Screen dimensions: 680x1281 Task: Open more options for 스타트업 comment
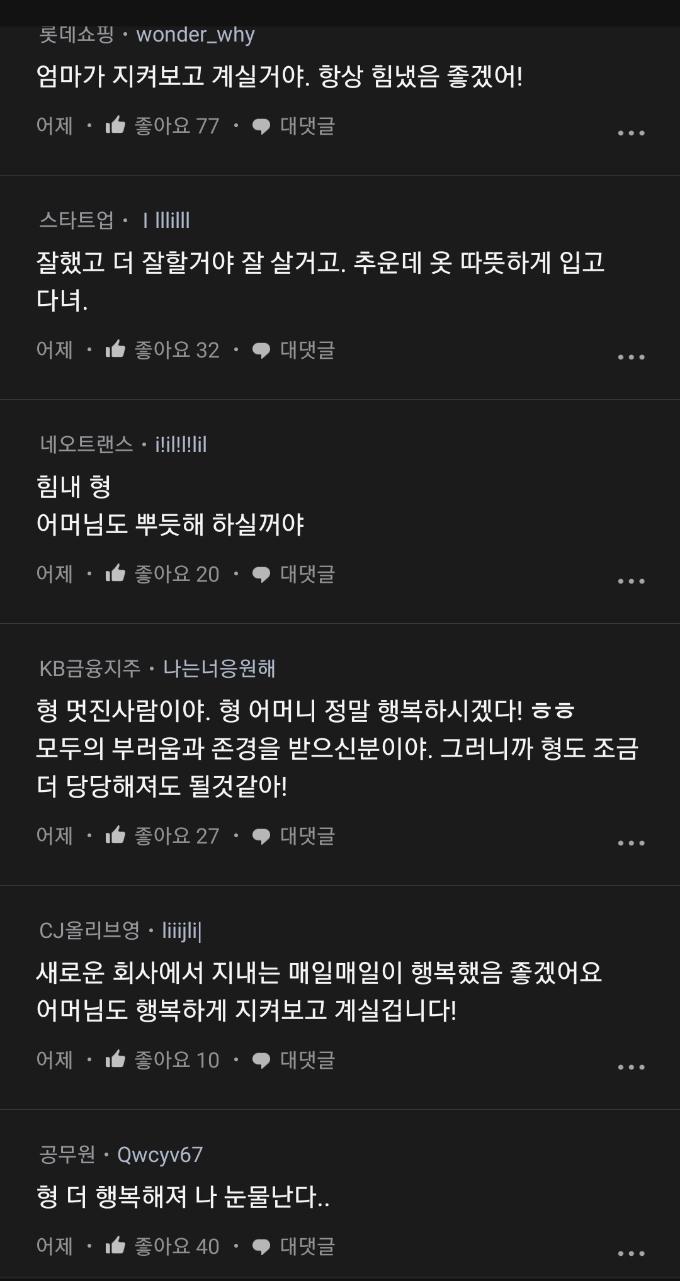point(630,356)
